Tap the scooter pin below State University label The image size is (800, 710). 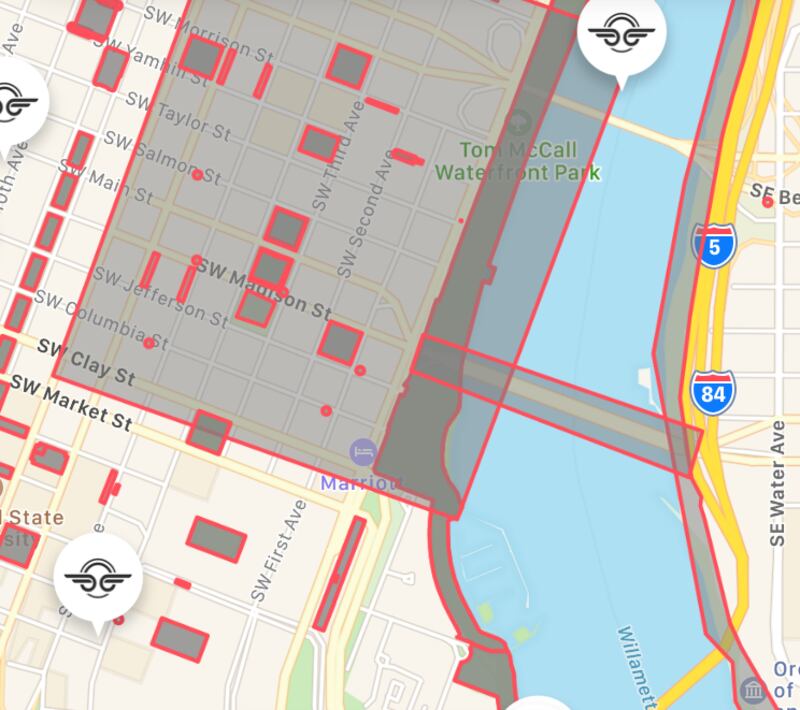point(97,580)
